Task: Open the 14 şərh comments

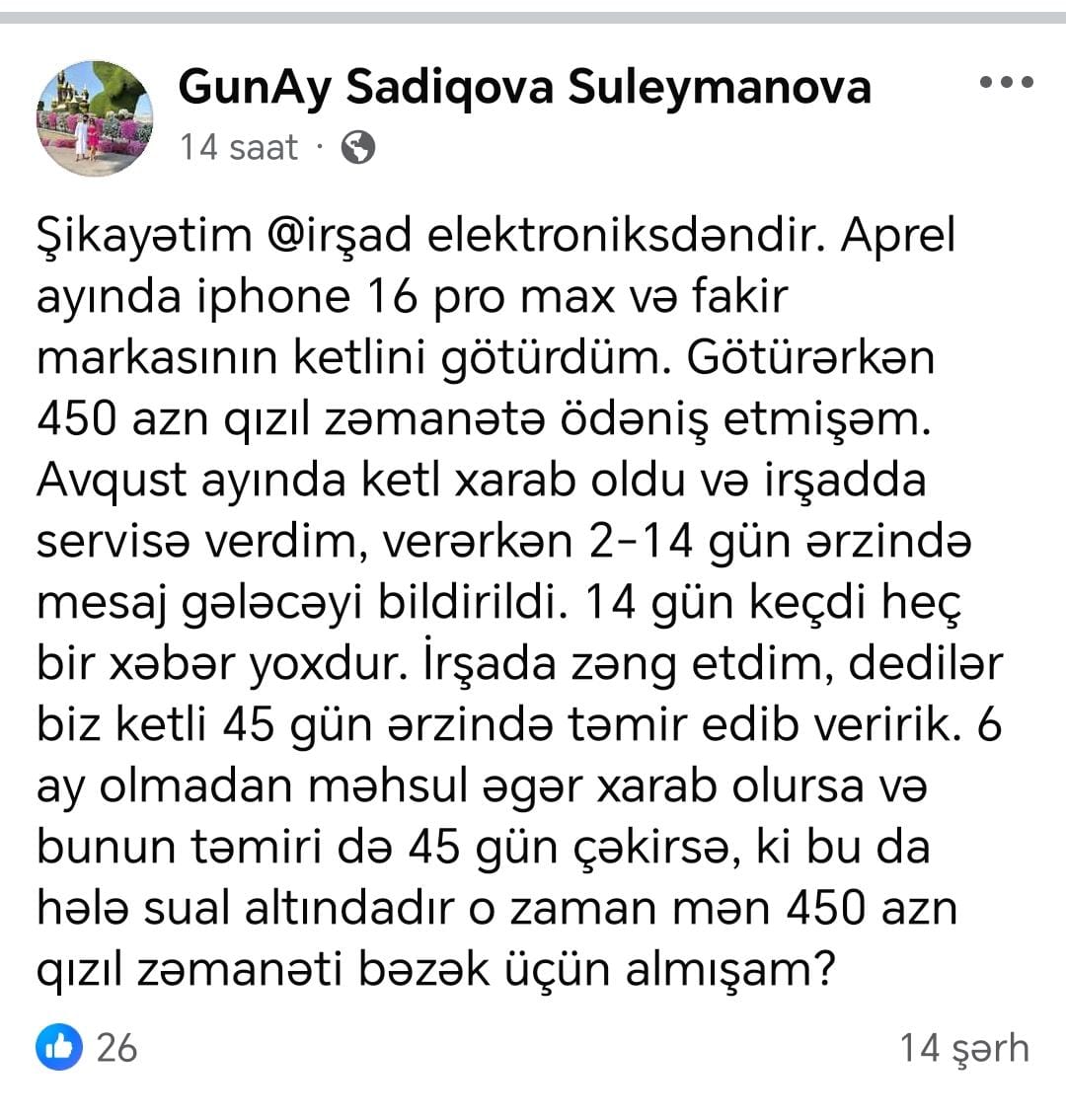Action: [x=963, y=1047]
